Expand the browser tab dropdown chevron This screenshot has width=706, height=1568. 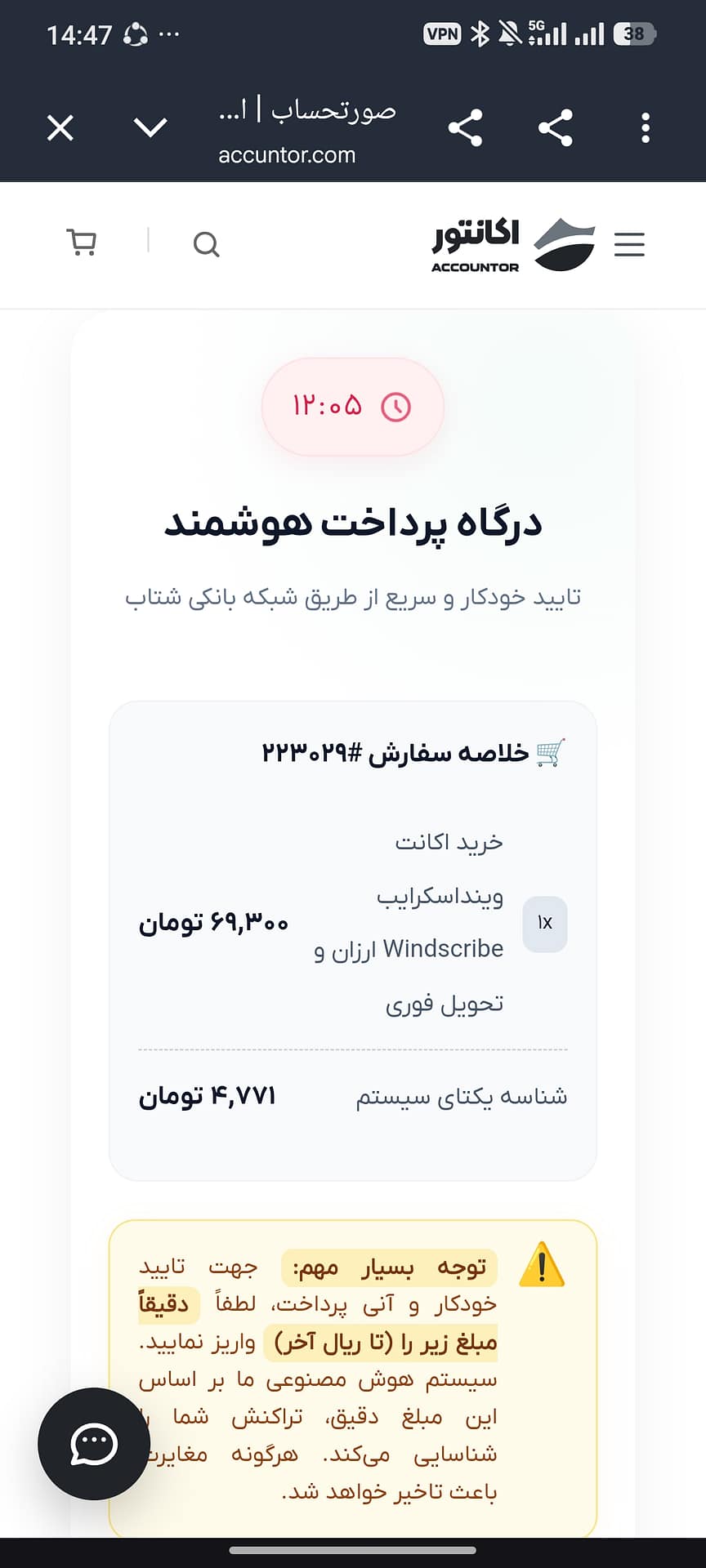pos(150,127)
